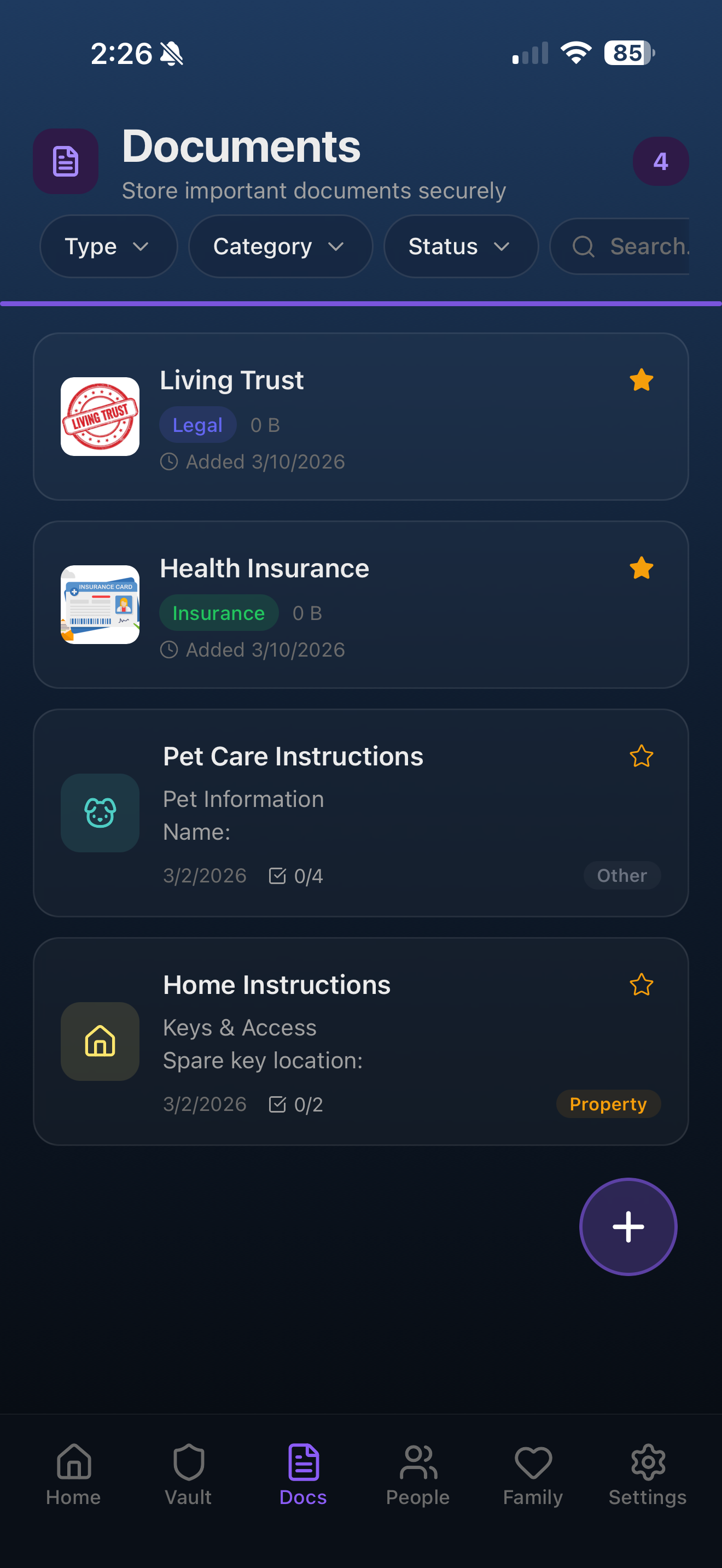The image size is (722, 1568).
Task: Unfavorite the Living Trust document
Action: pos(641,380)
